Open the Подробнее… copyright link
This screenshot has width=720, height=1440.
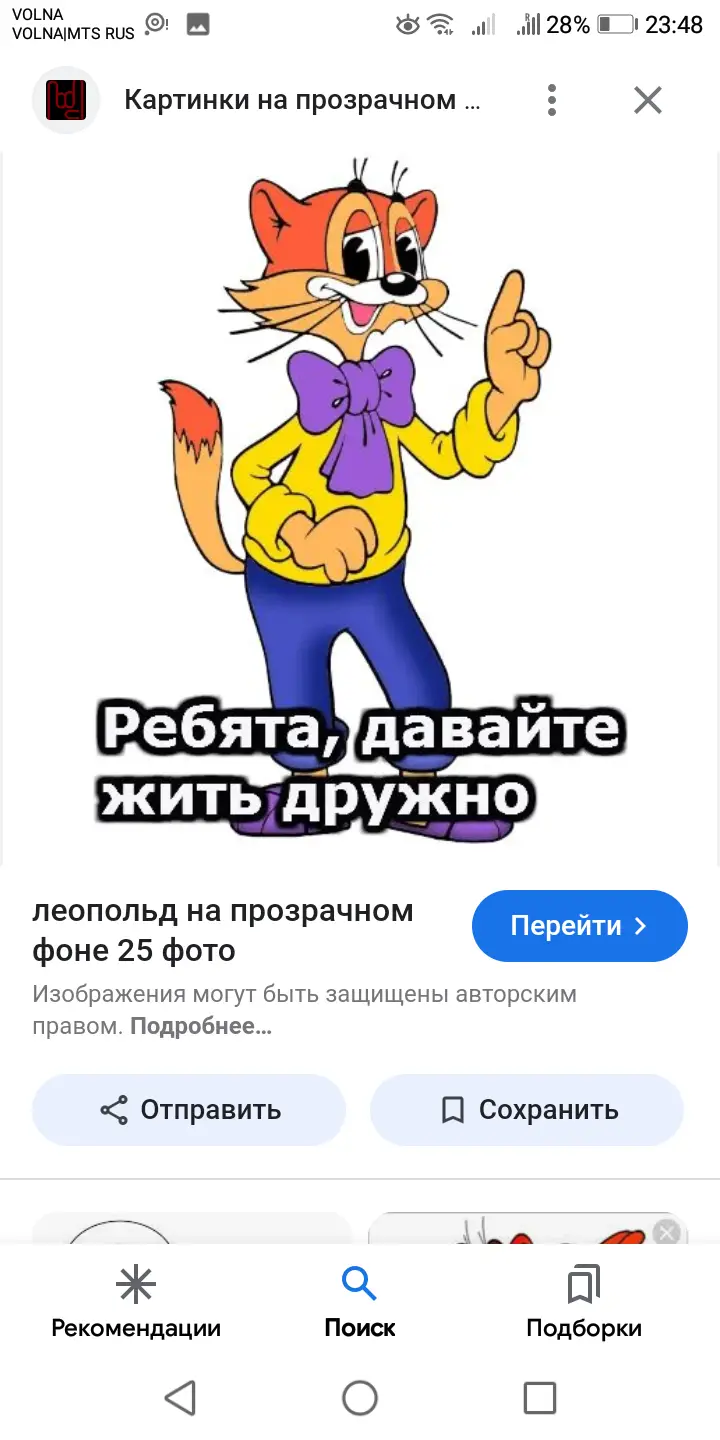[x=201, y=1027]
